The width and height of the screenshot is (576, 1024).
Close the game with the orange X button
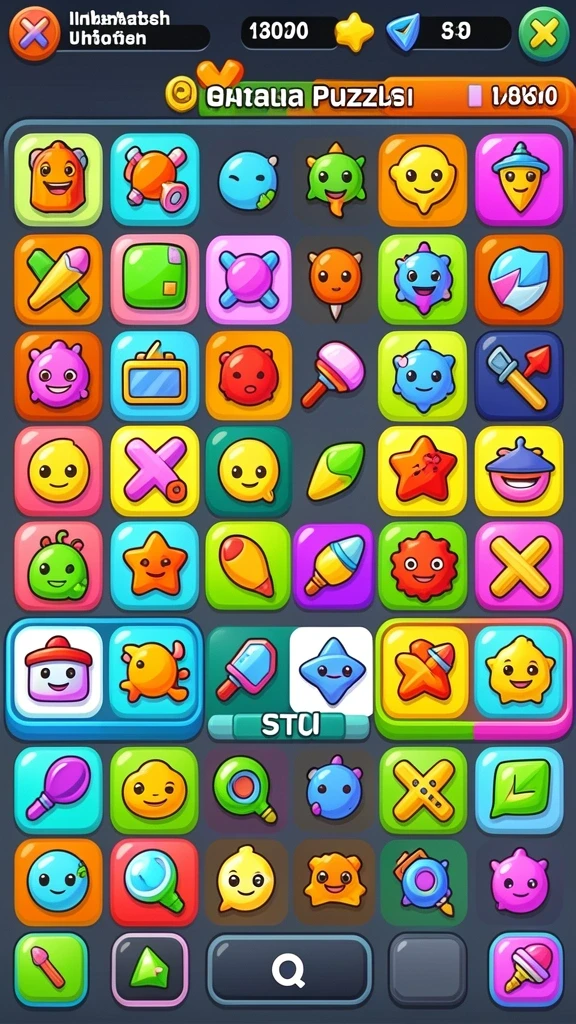point(33,32)
